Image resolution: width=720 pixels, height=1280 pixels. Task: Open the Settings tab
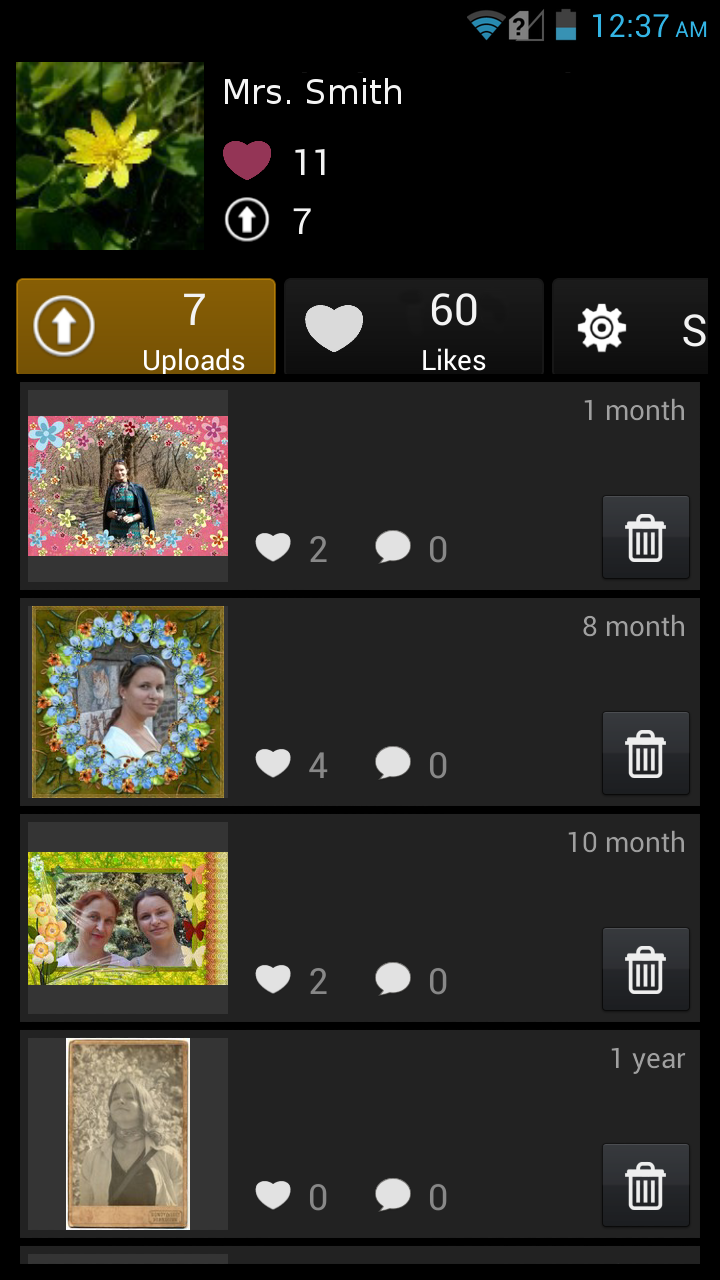(630, 326)
